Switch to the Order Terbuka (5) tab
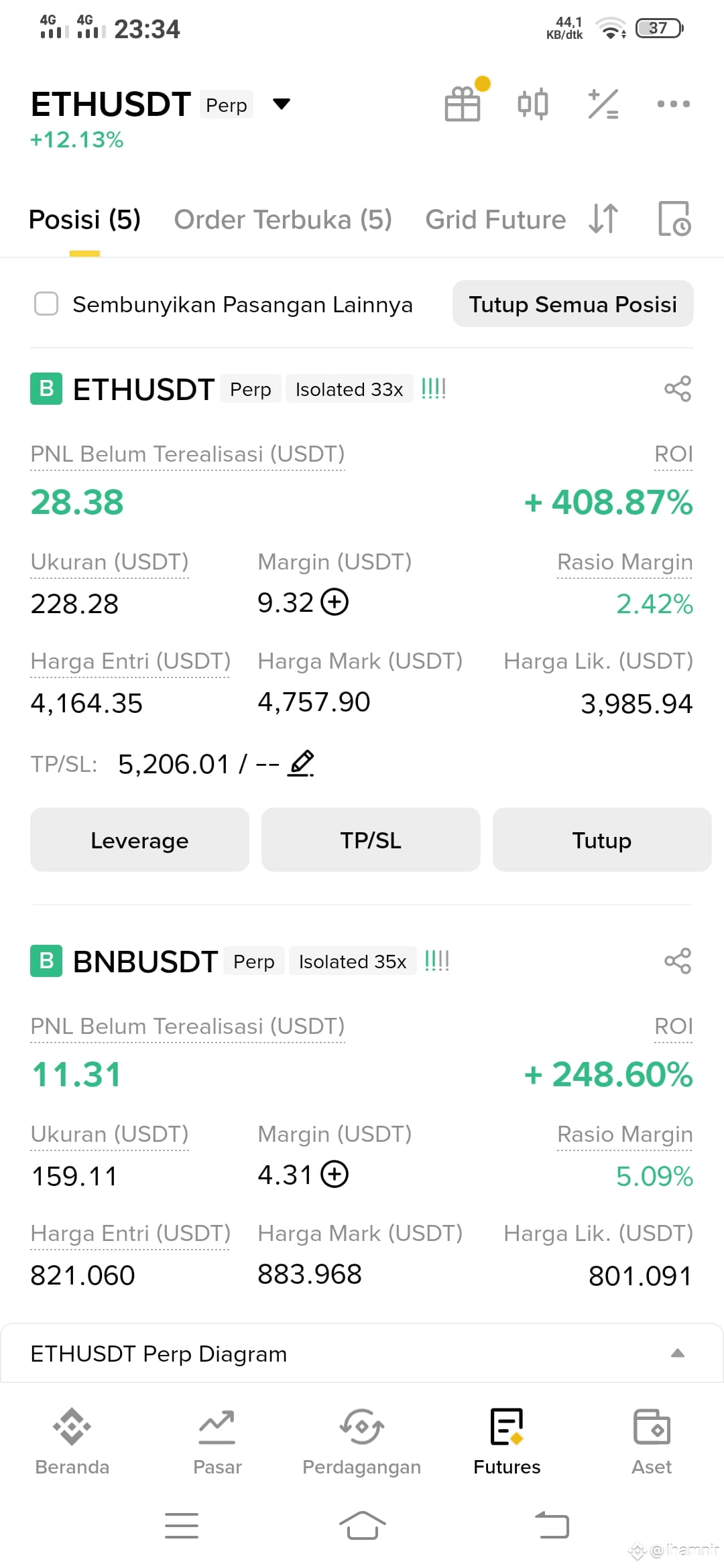Viewport: 724px width, 1568px height. click(283, 220)
